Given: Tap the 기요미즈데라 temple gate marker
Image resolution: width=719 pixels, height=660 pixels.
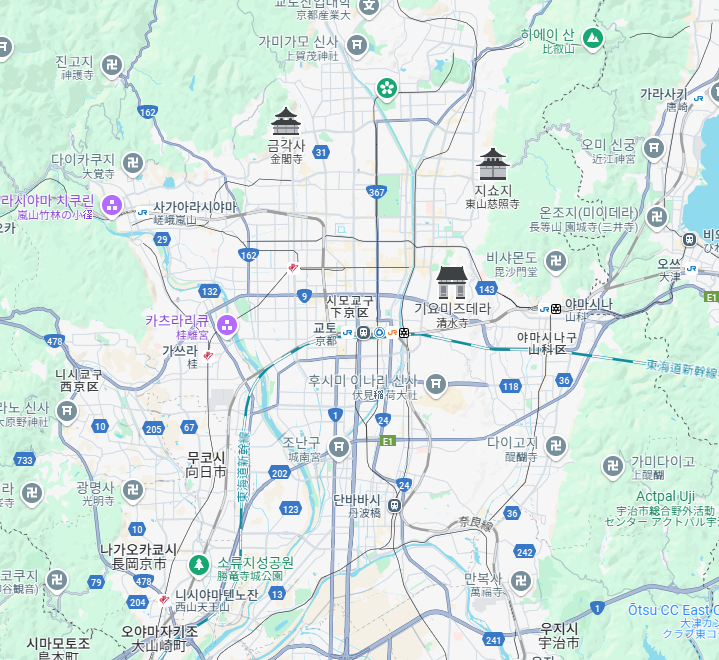Looking at the screenshot, I should (453, 282).
